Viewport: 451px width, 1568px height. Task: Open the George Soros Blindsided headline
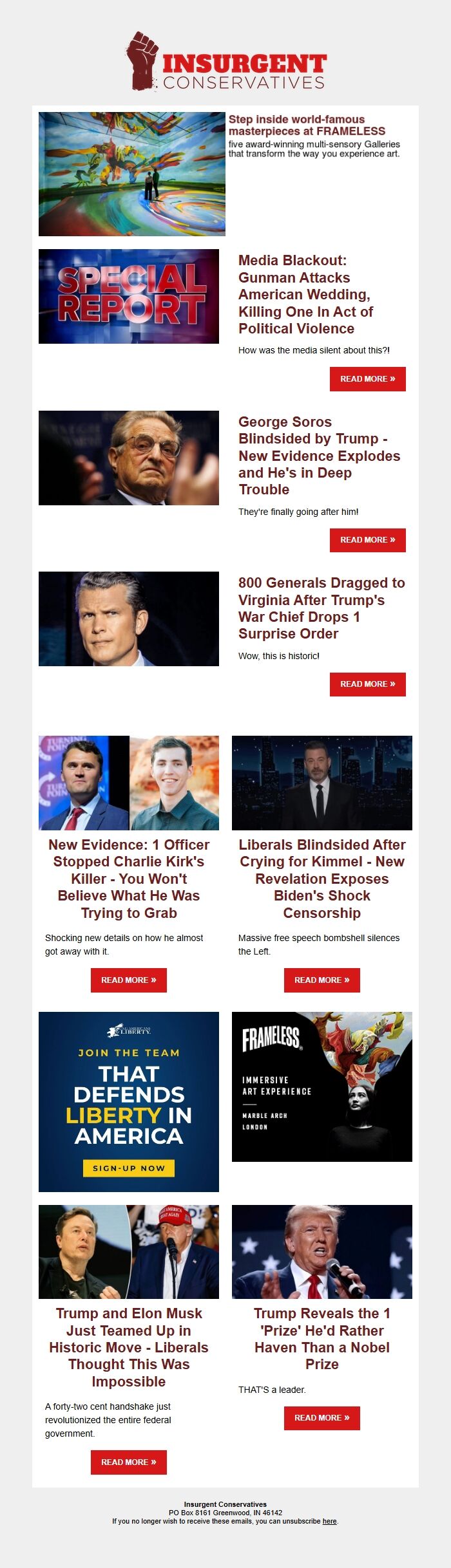coord(319,456)
